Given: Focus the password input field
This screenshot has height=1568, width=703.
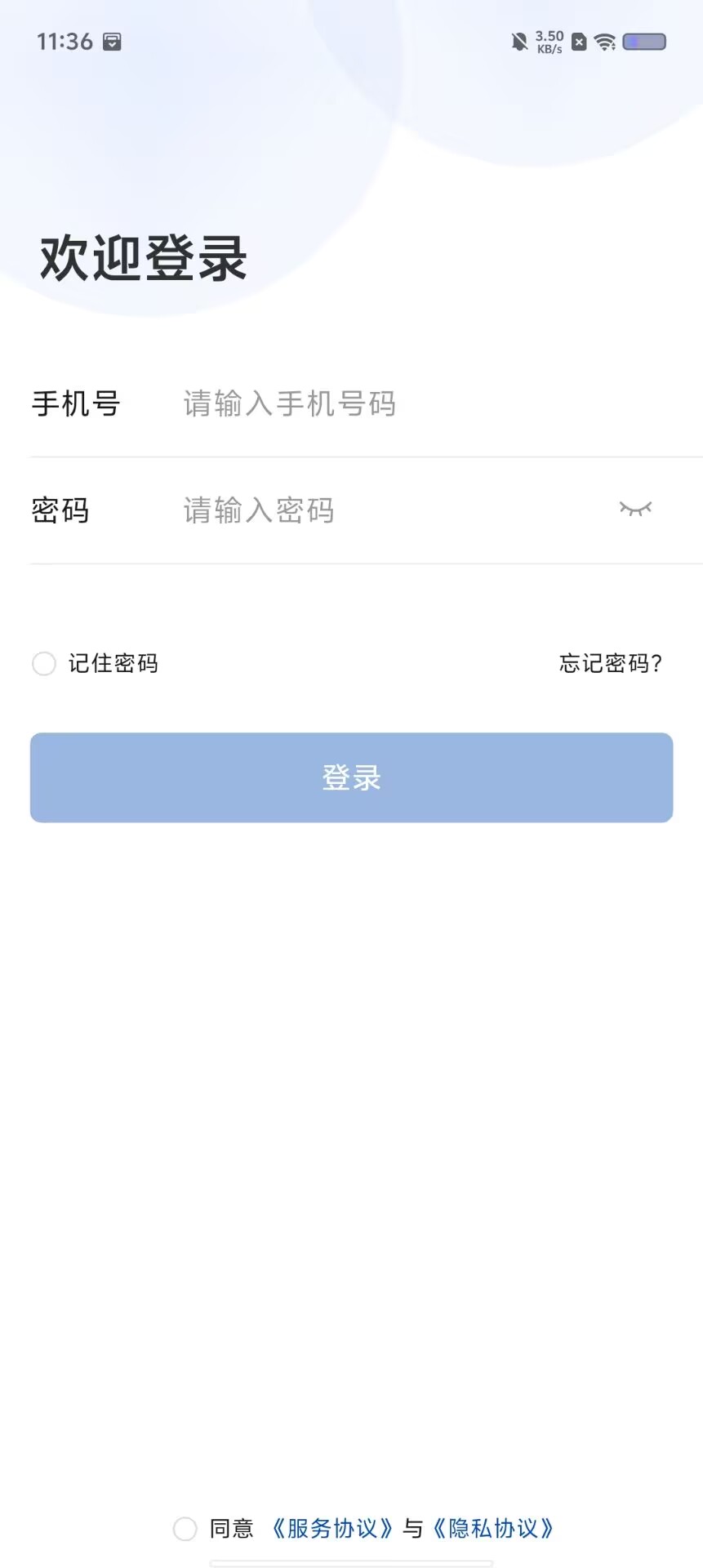Looking at the screenshot, I should tap(392, 510).
